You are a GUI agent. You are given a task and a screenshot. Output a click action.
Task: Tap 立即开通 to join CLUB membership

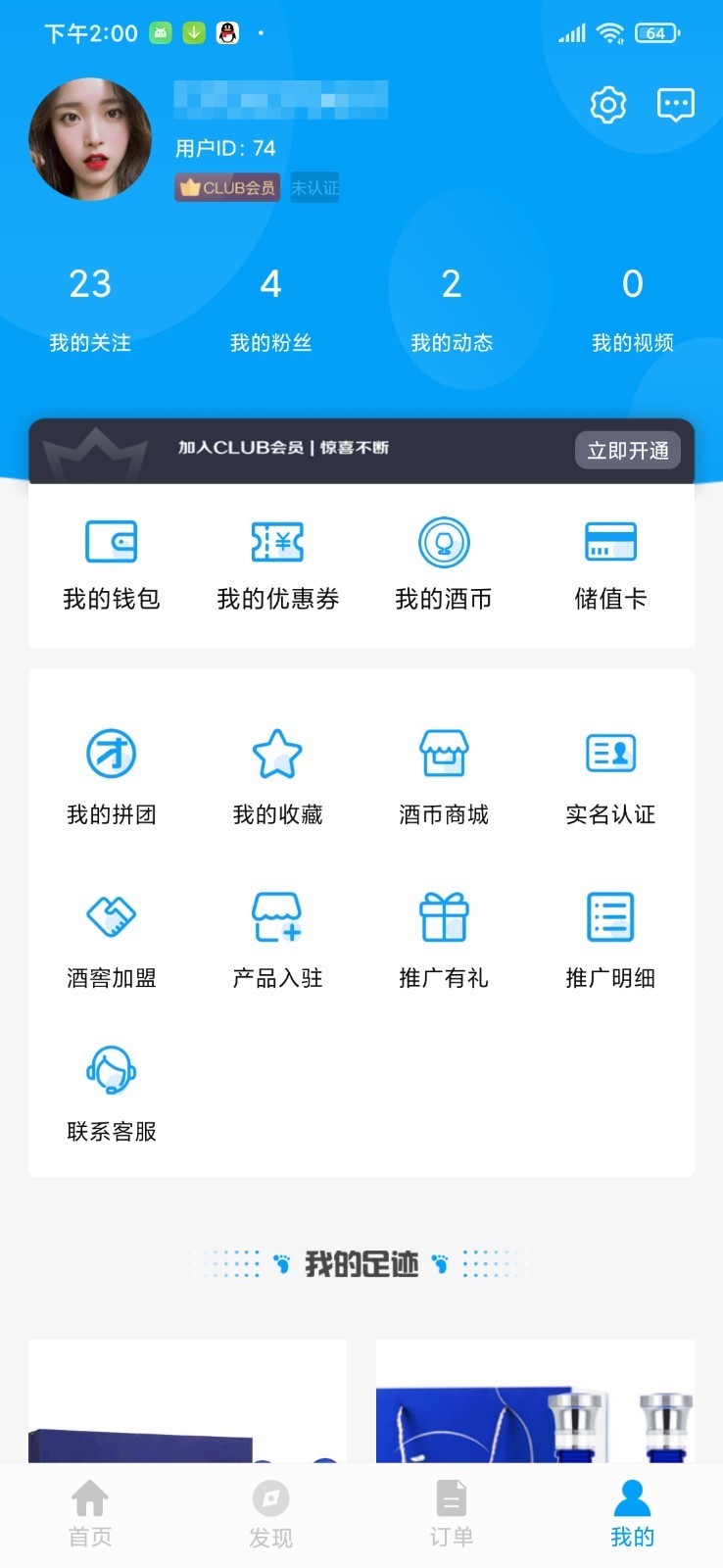click(x=627, y=451)
